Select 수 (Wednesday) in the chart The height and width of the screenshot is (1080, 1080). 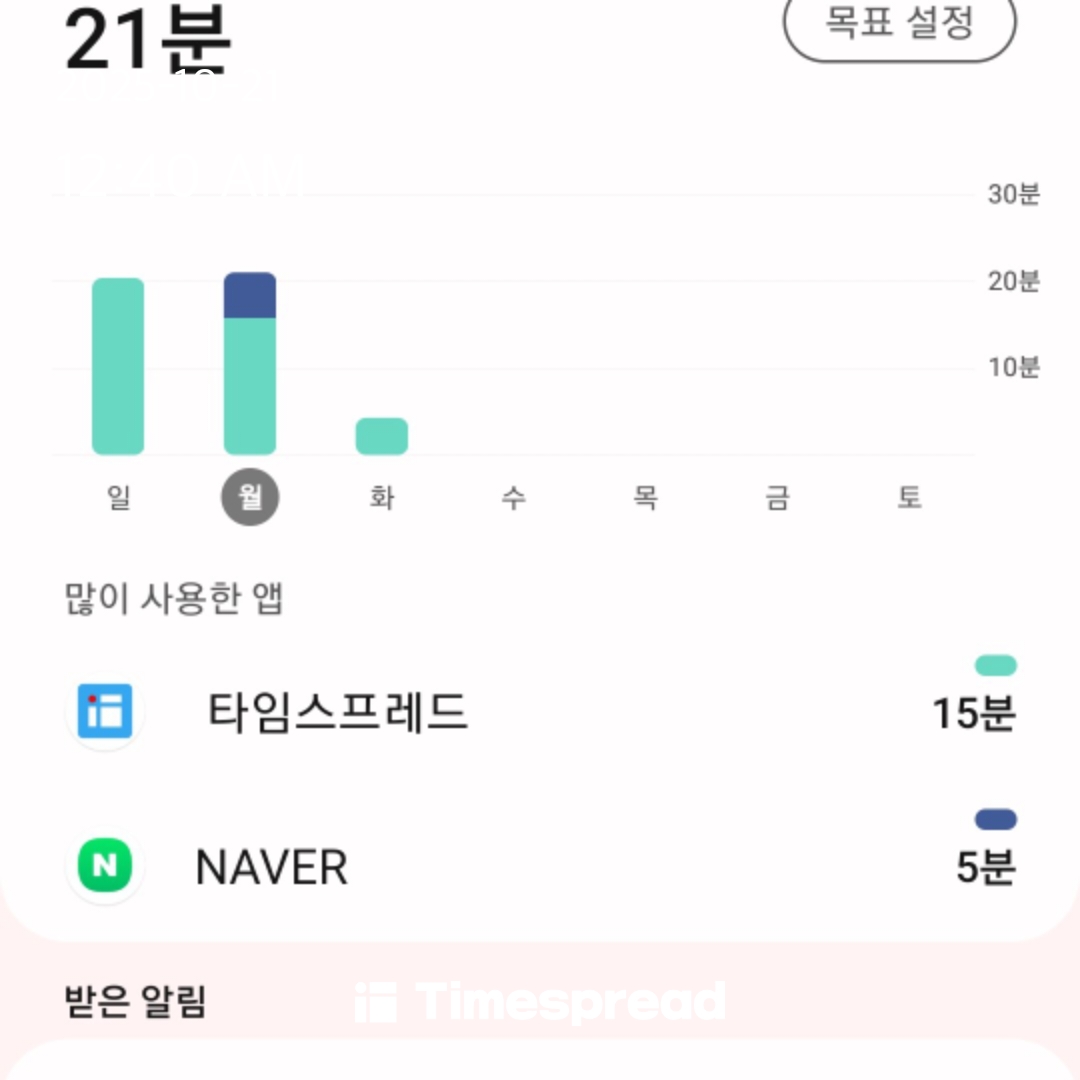pos(513,497)
